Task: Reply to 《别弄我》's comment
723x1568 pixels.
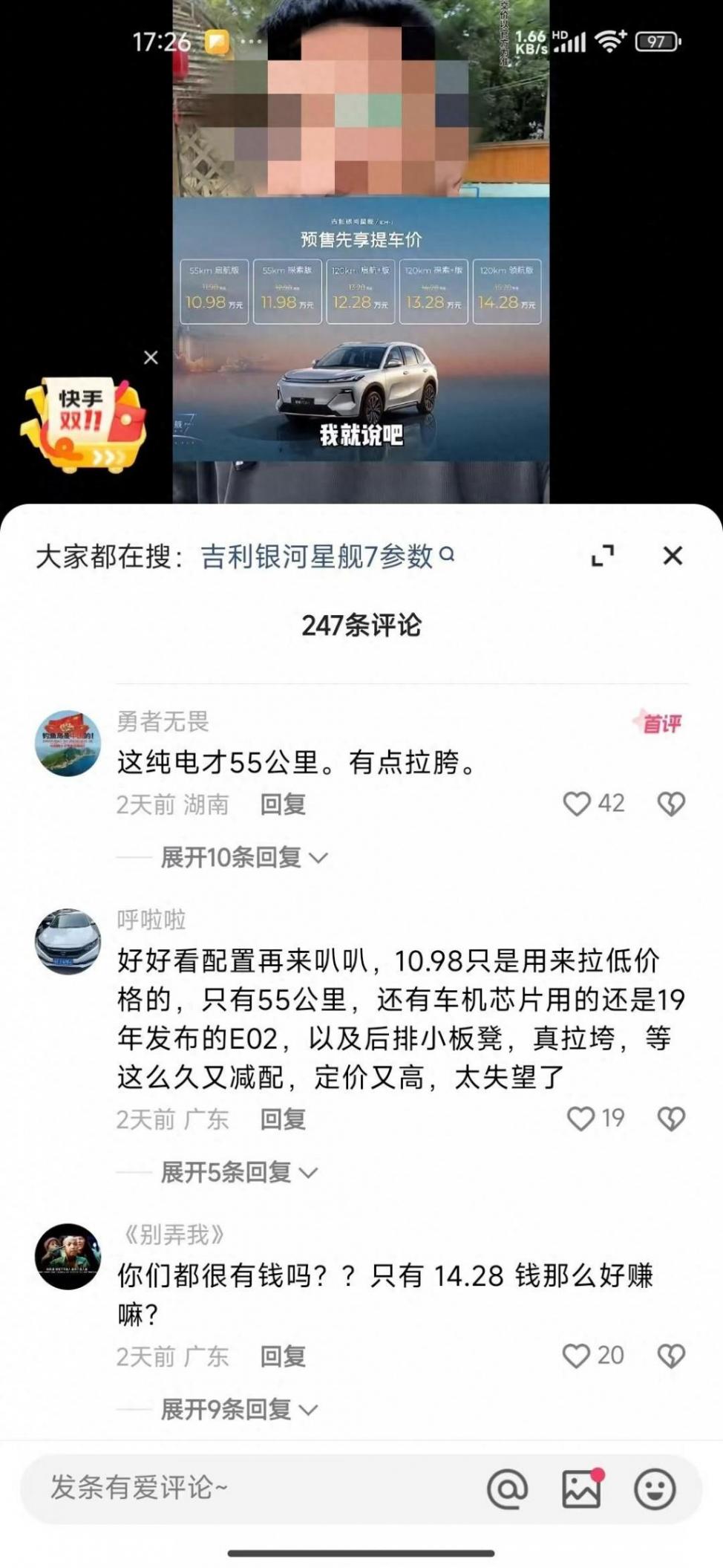Action: 283,1357
